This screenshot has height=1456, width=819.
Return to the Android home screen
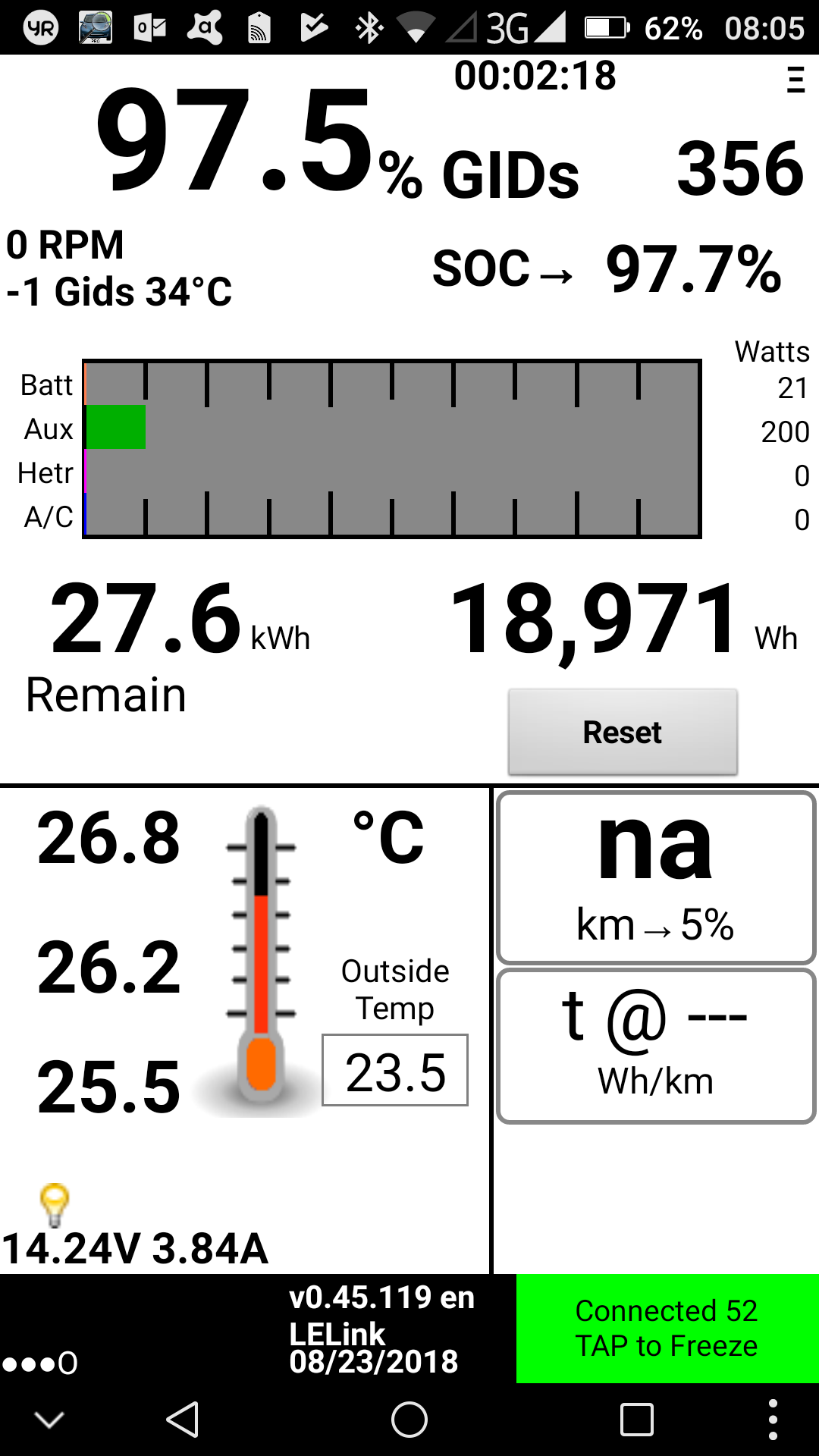tap(409, 1419)
